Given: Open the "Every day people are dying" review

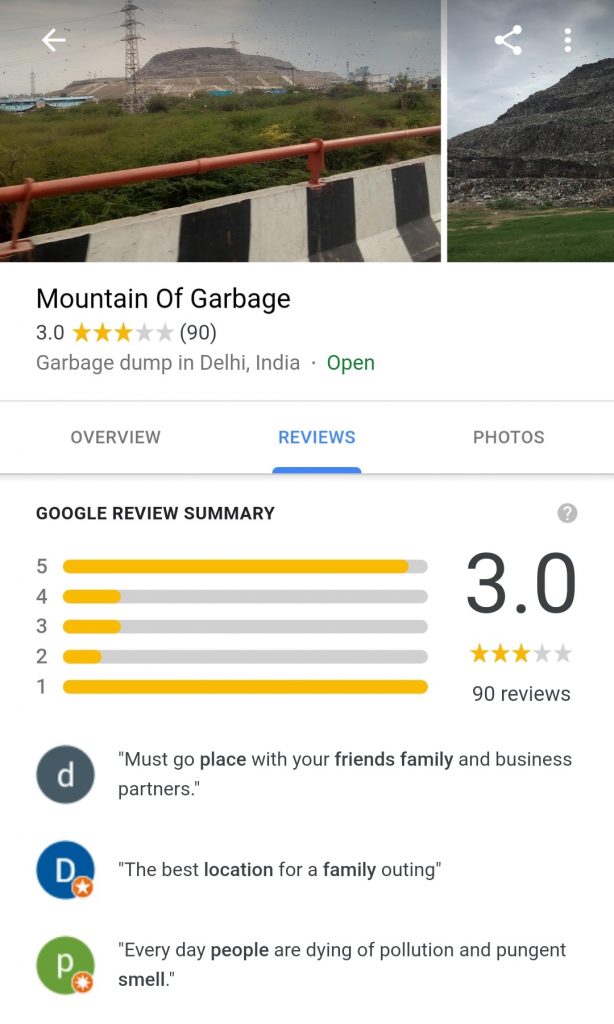Looking at the screenshot, I should pyautogui.click(x=340, y=964).
